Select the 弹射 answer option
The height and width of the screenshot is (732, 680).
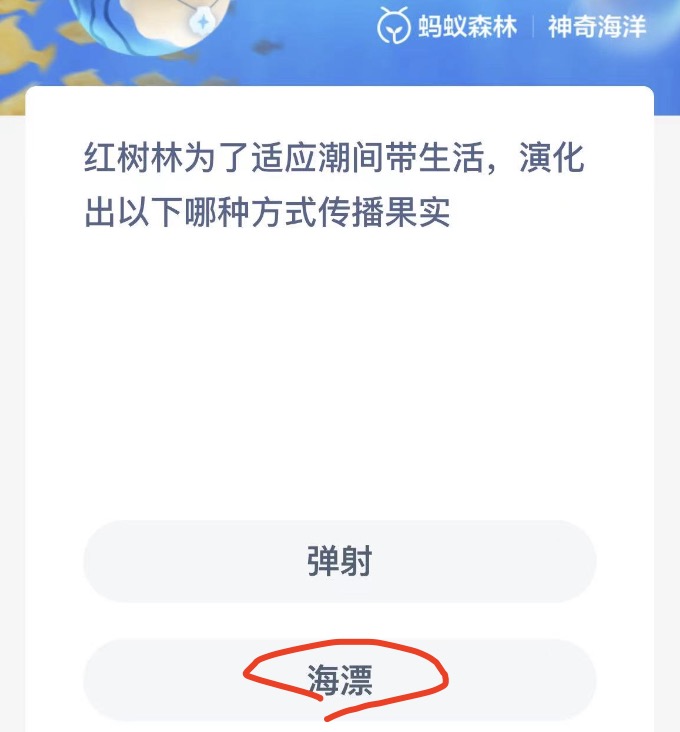point(339,561)
